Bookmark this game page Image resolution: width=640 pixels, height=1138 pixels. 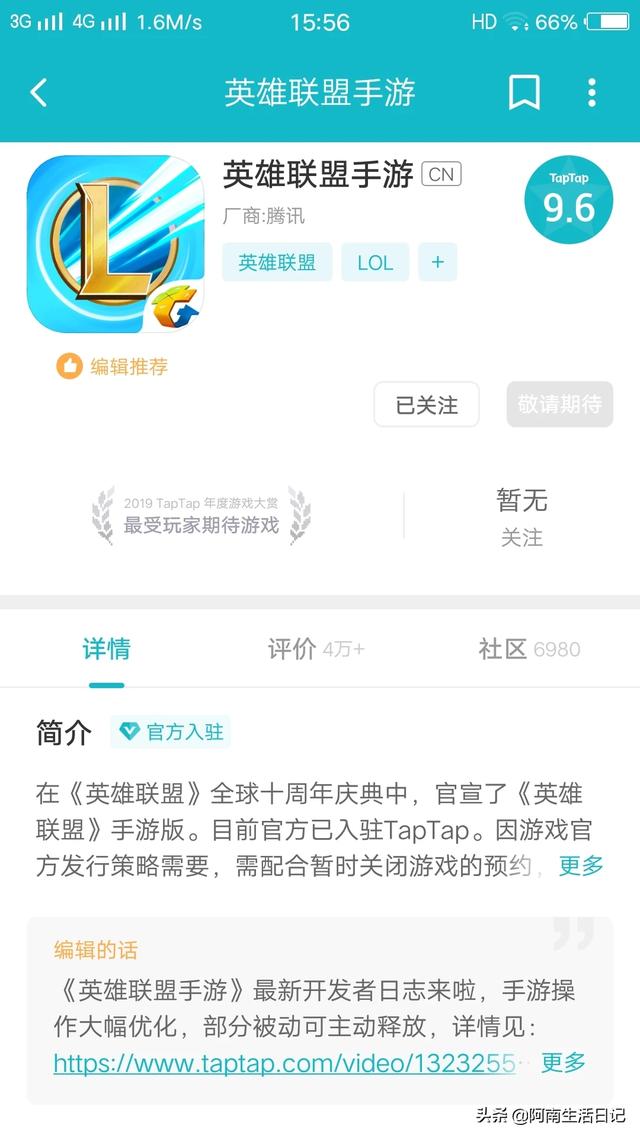(x=524, y=93)
